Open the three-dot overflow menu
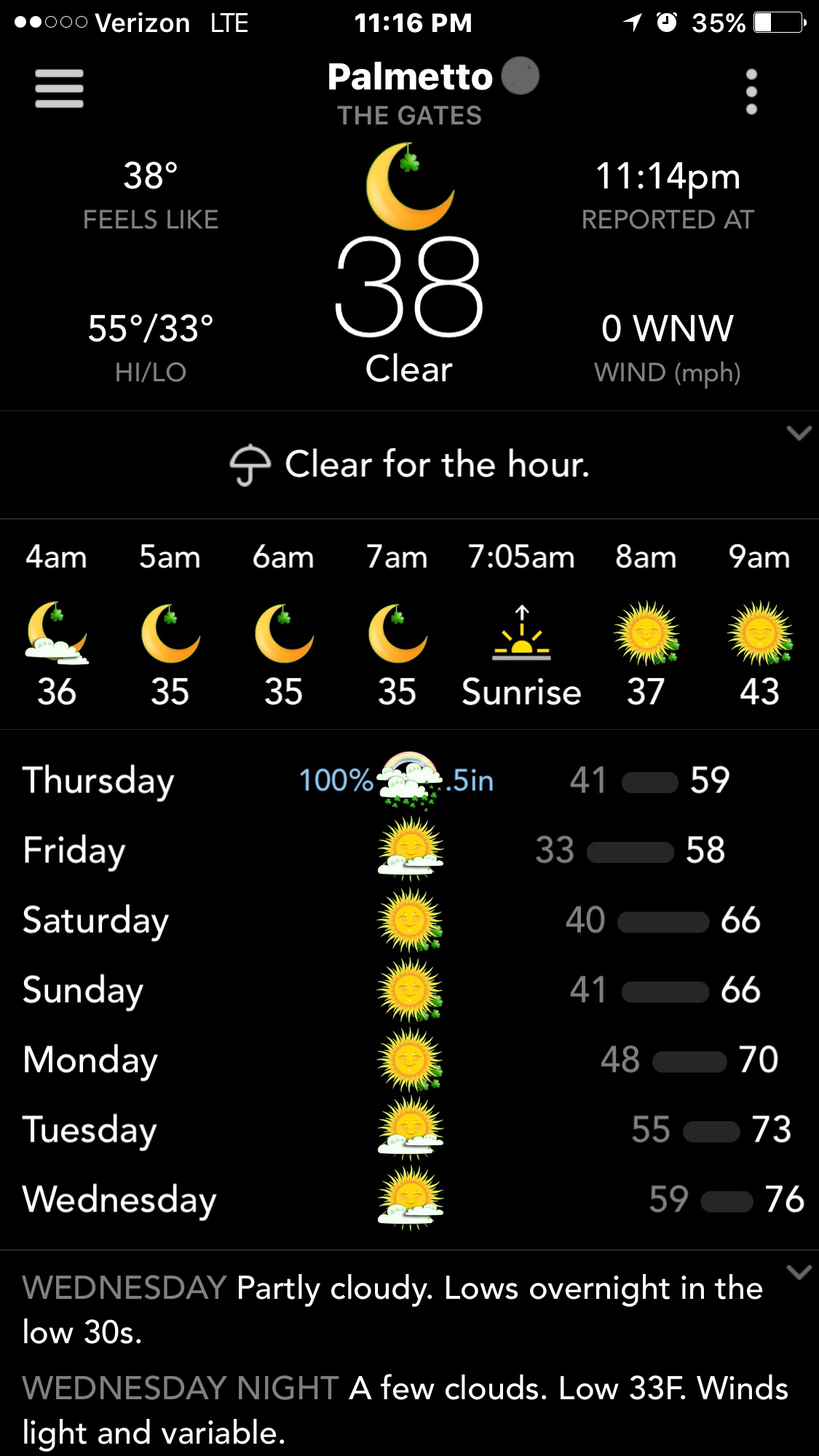This screenshot has width=819, height=1456. 751,92
